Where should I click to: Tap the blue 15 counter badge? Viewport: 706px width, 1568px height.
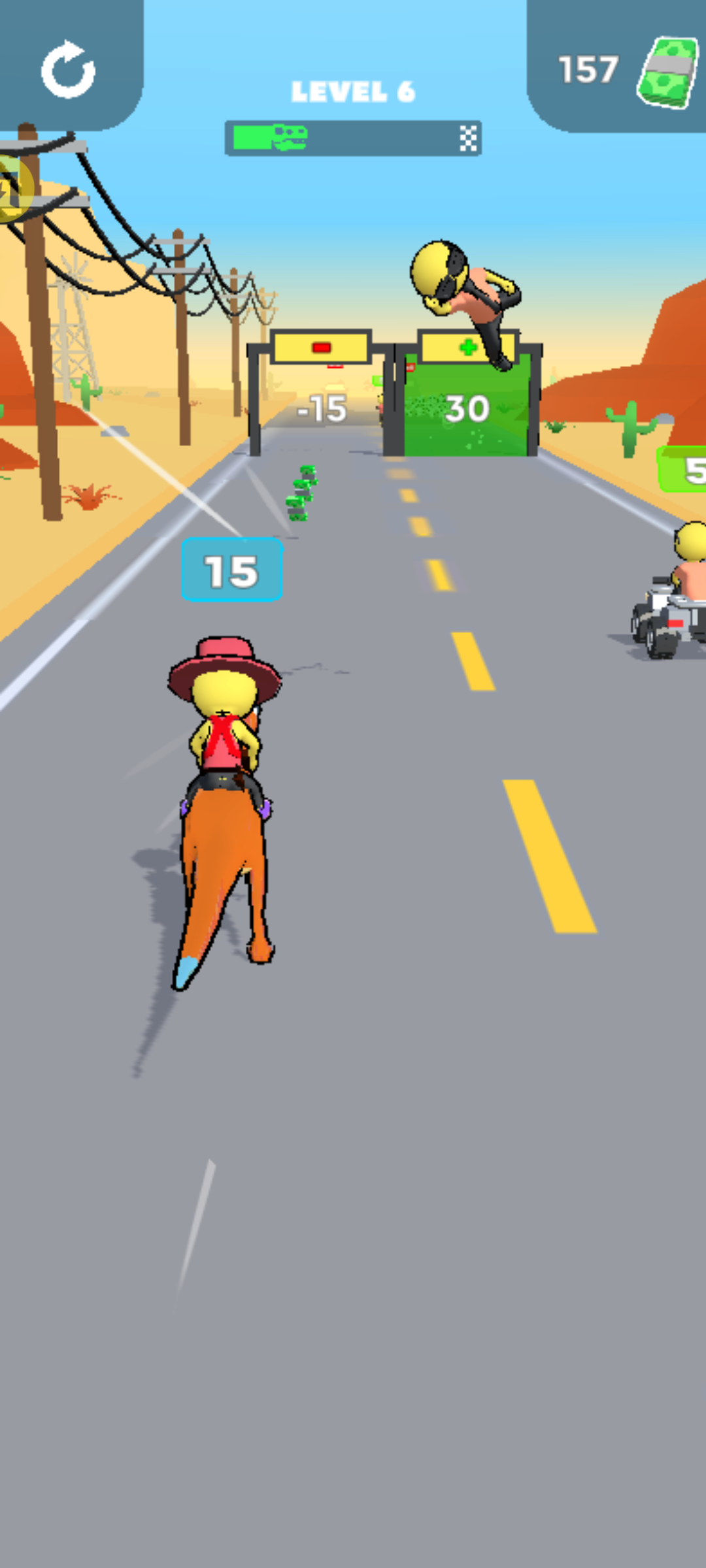tap(232, 570)
